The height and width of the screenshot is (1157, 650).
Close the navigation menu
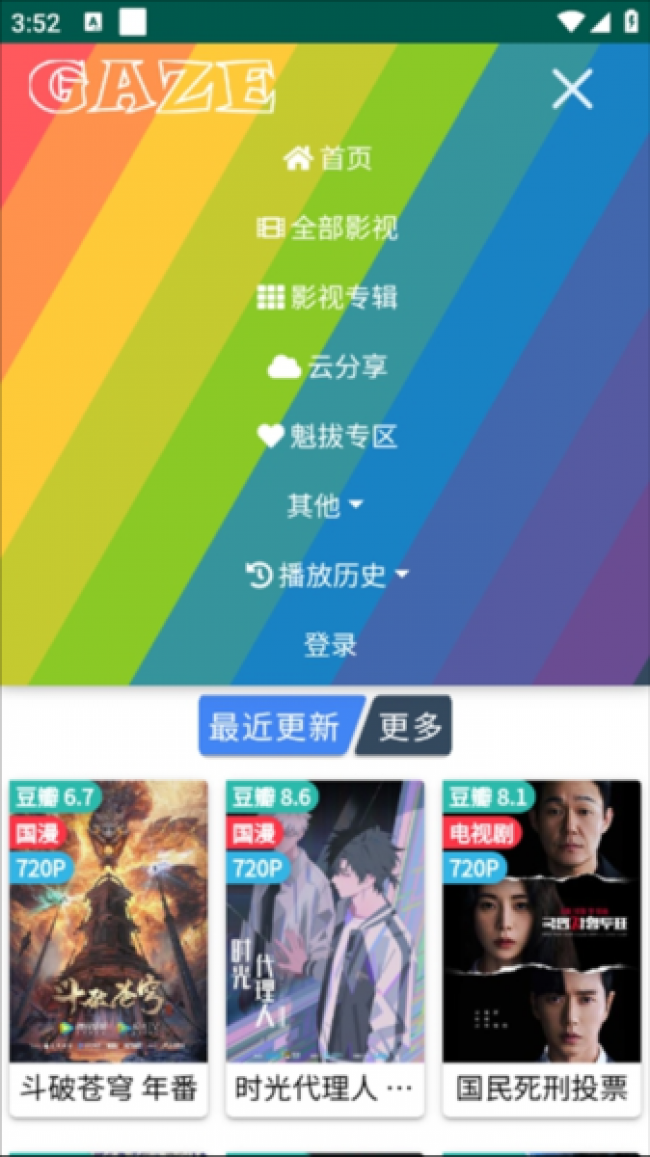[x=572, y=89]
